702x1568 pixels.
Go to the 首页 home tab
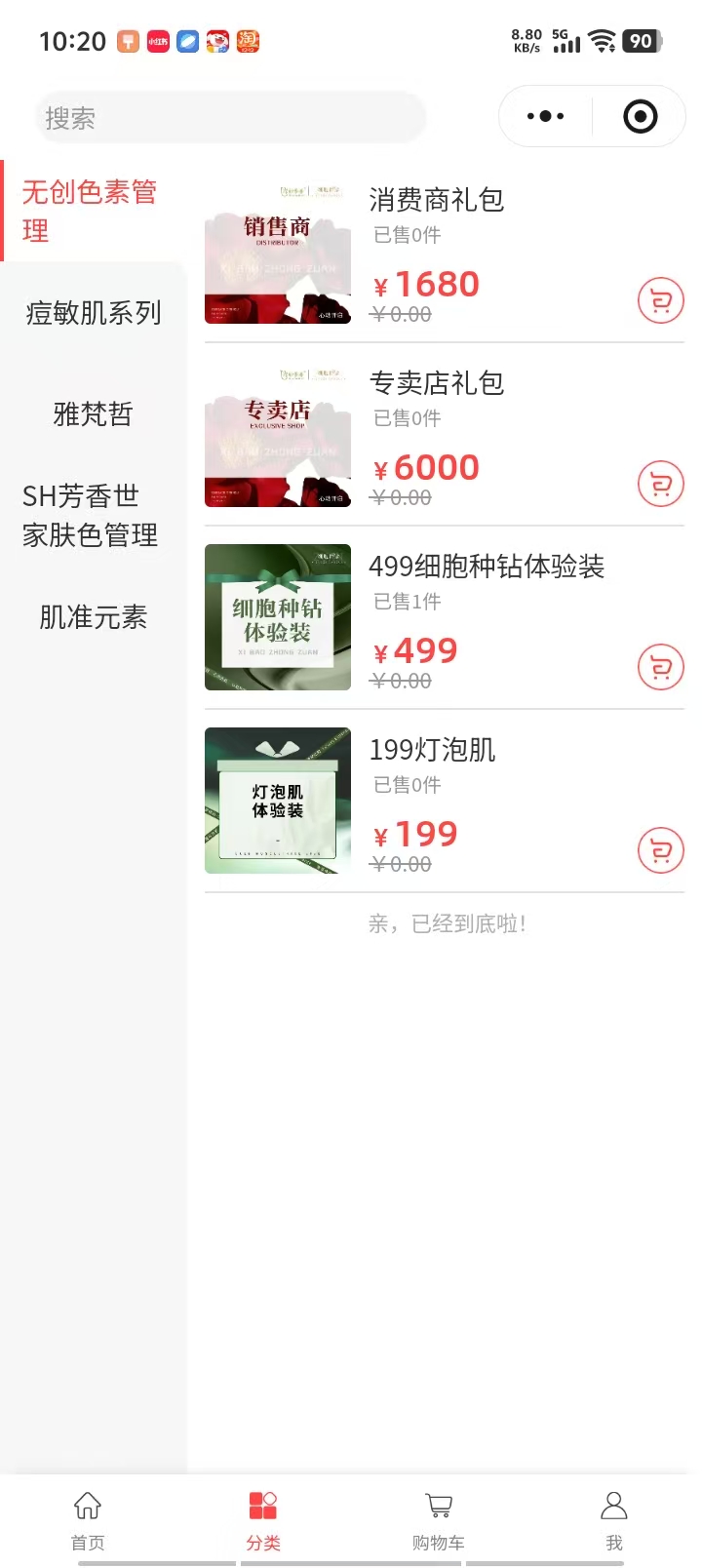point(88,1519)
